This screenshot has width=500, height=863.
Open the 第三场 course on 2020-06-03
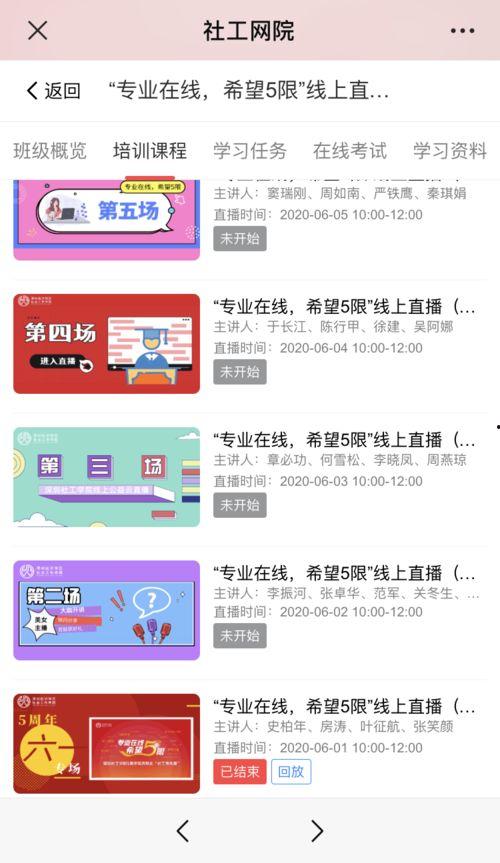(107, 477)
